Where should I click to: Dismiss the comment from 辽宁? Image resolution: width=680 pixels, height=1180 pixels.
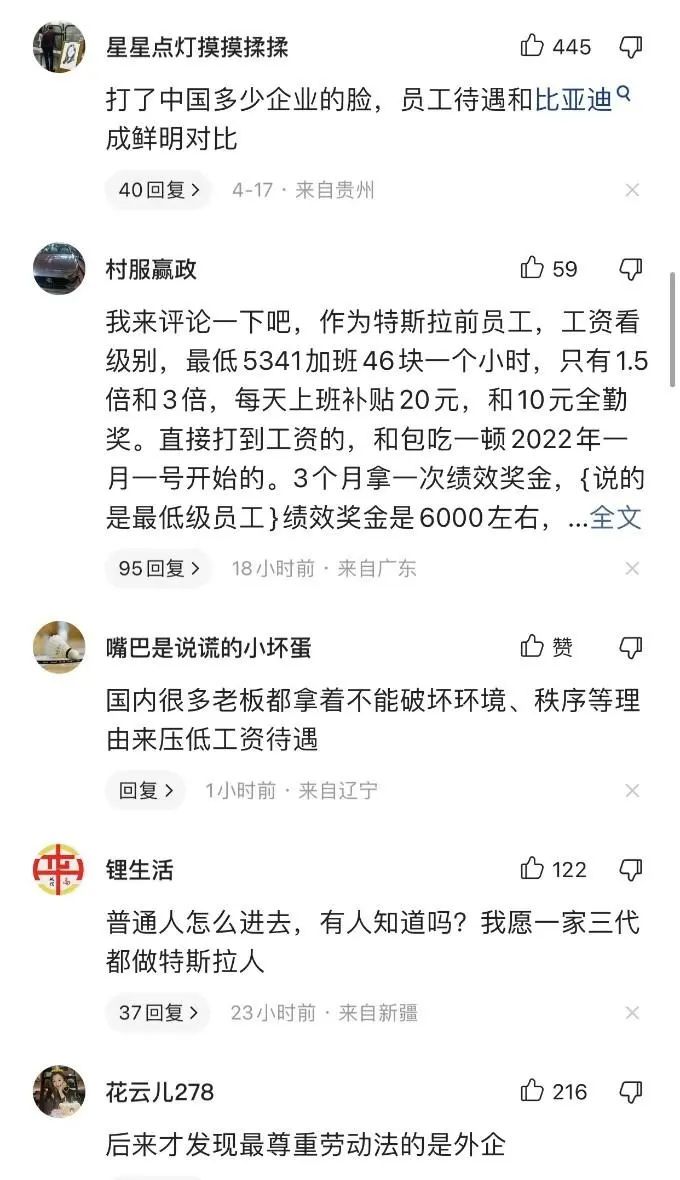click(633, 791)
